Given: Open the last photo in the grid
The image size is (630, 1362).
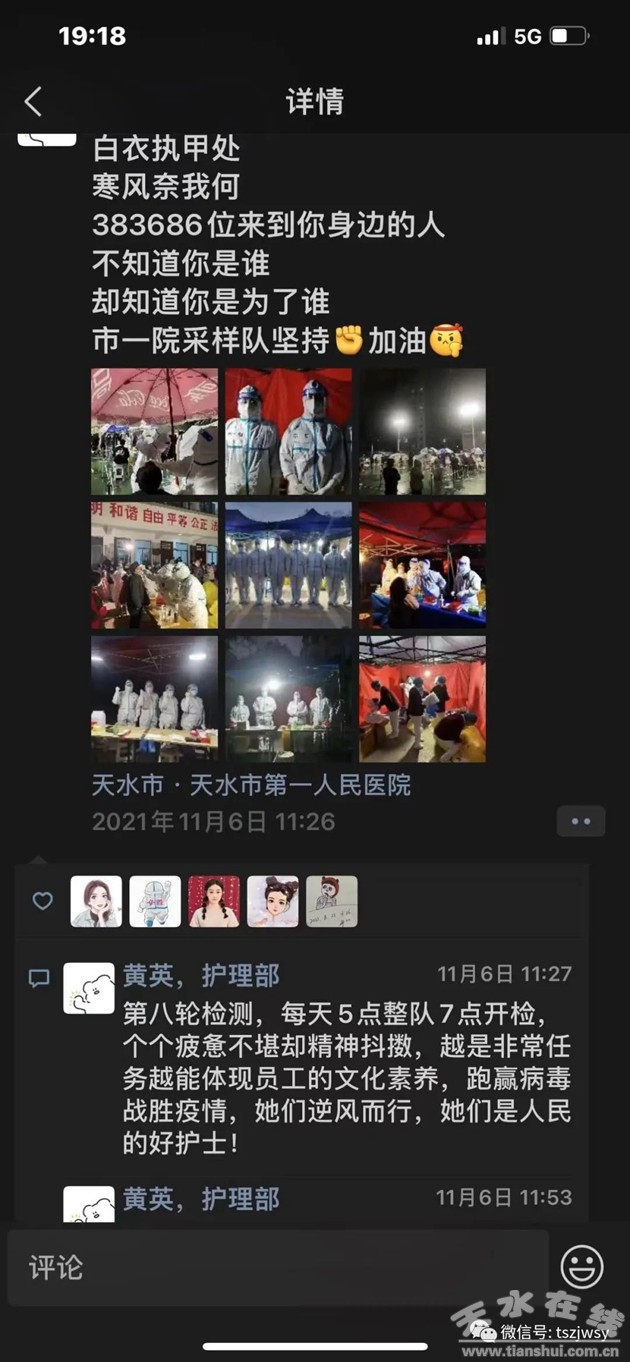Looking at the screenshot, I should point(422,699).
